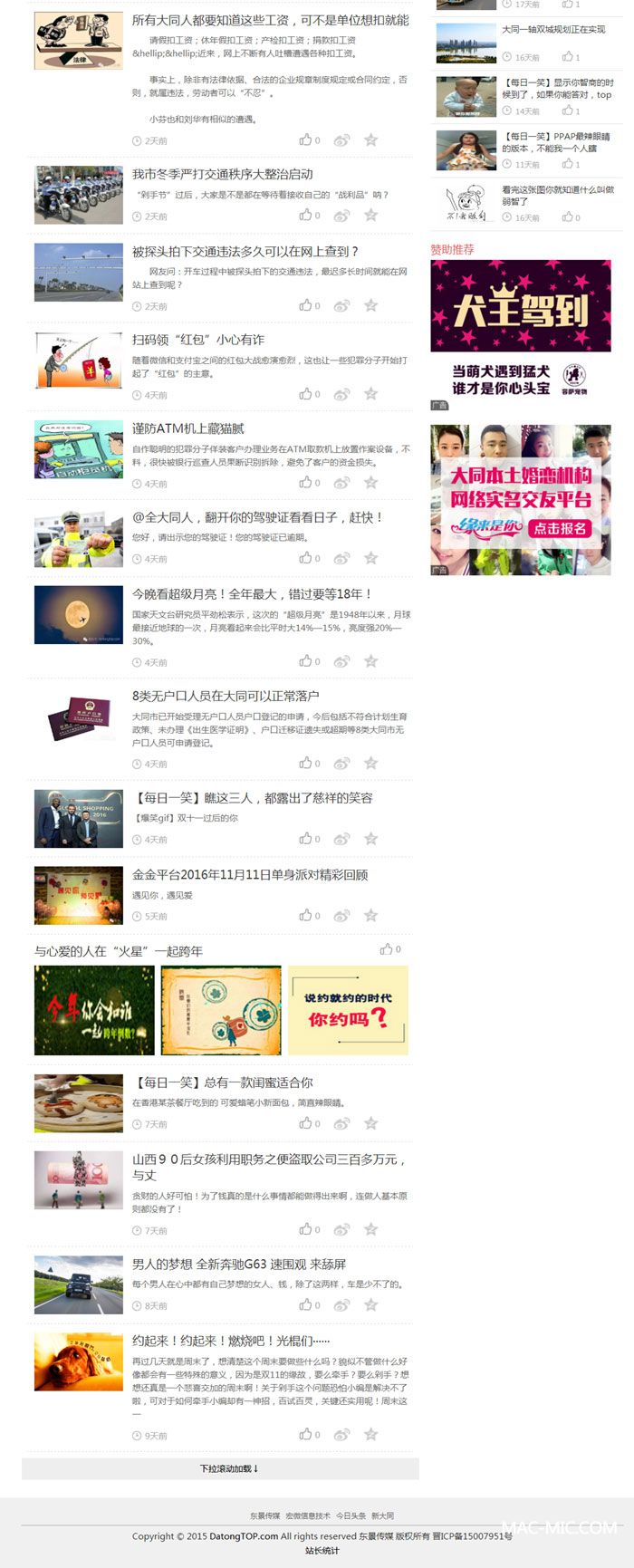The image size is (634, 1568).
Task: Tap 下拉滚动加载 to load more articles
Action: [x=220, y=1468]
